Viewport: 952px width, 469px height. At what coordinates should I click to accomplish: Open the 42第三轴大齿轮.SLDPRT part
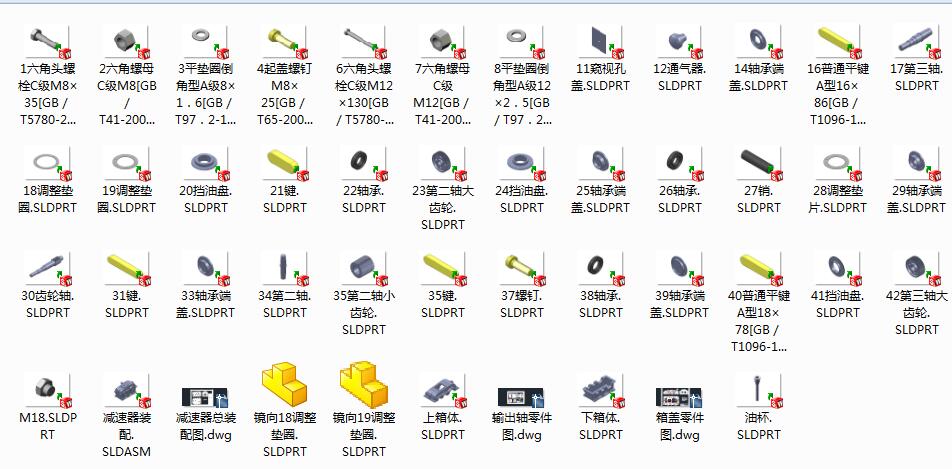(916, 268)
